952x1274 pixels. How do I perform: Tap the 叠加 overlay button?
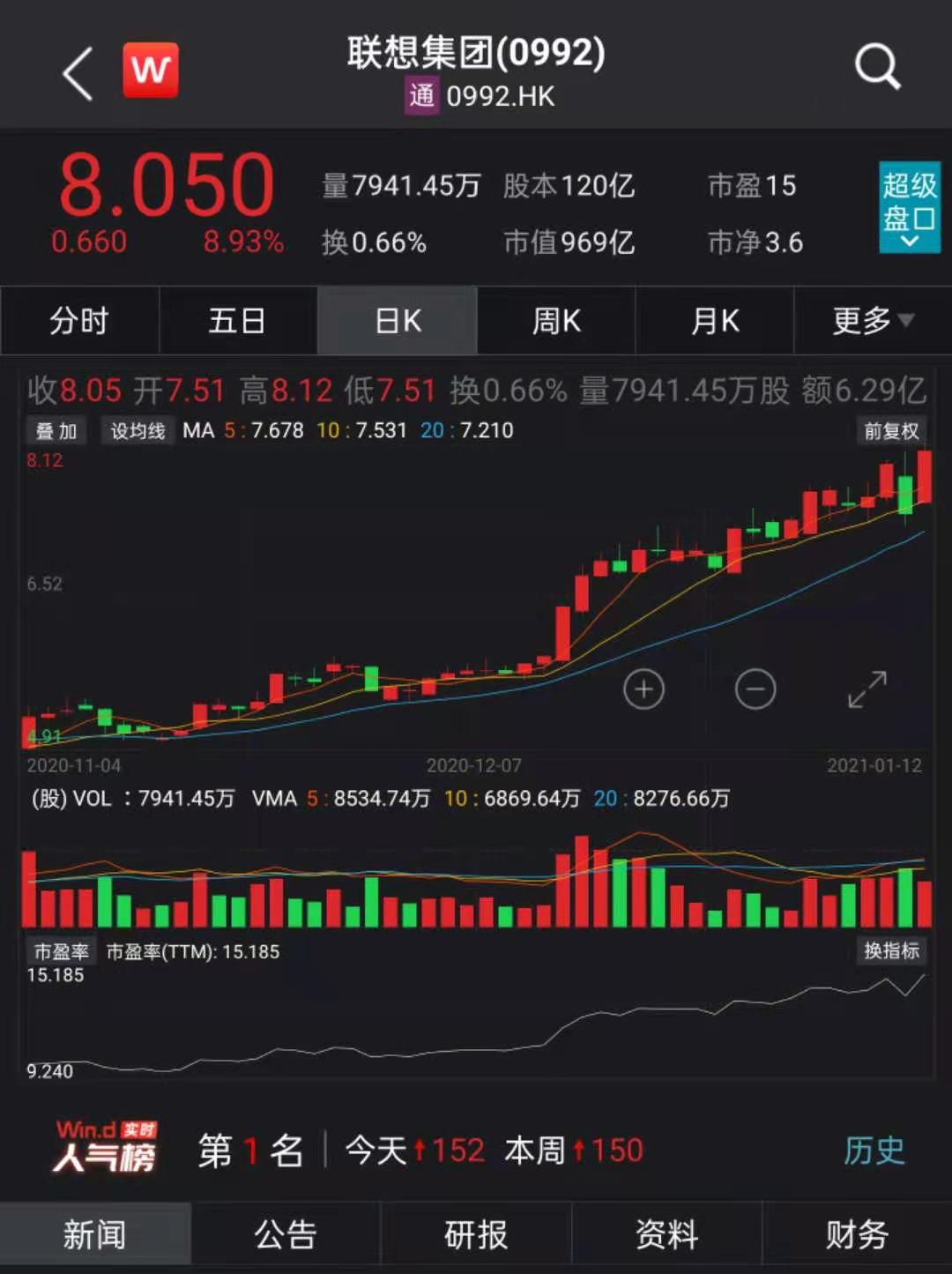tap(56, 431)
